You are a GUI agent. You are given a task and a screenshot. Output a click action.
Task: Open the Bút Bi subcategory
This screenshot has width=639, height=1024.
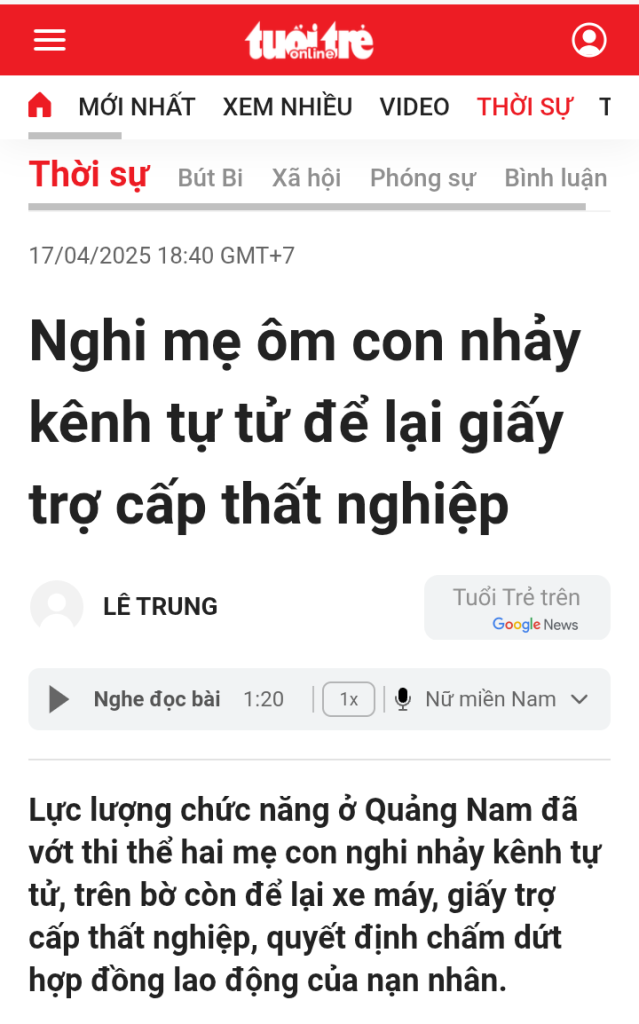pos(210,178)
